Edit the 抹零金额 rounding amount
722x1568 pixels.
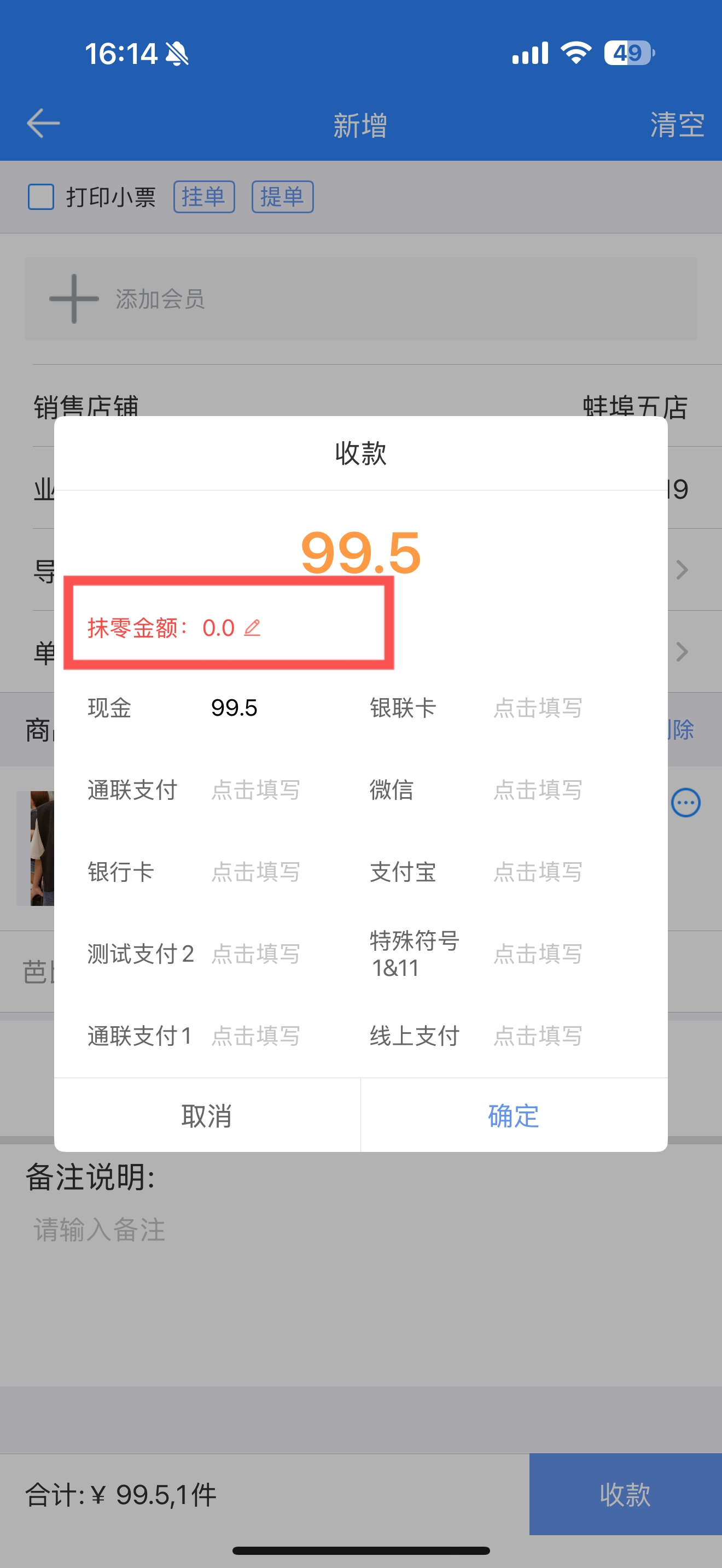point(252,628)
